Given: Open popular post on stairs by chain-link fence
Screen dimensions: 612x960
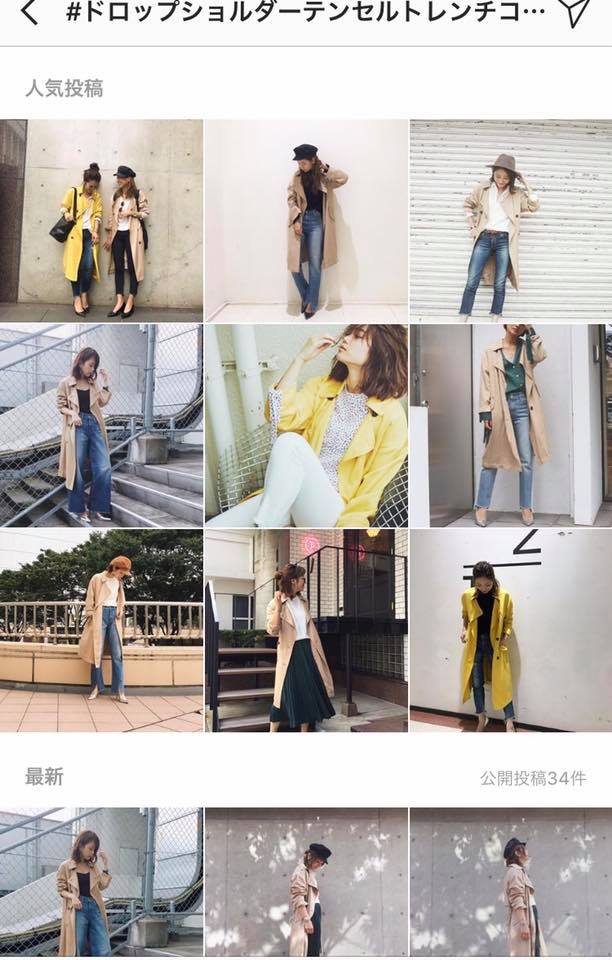Looking at the screenshot, I should click(x=101, y=425).
